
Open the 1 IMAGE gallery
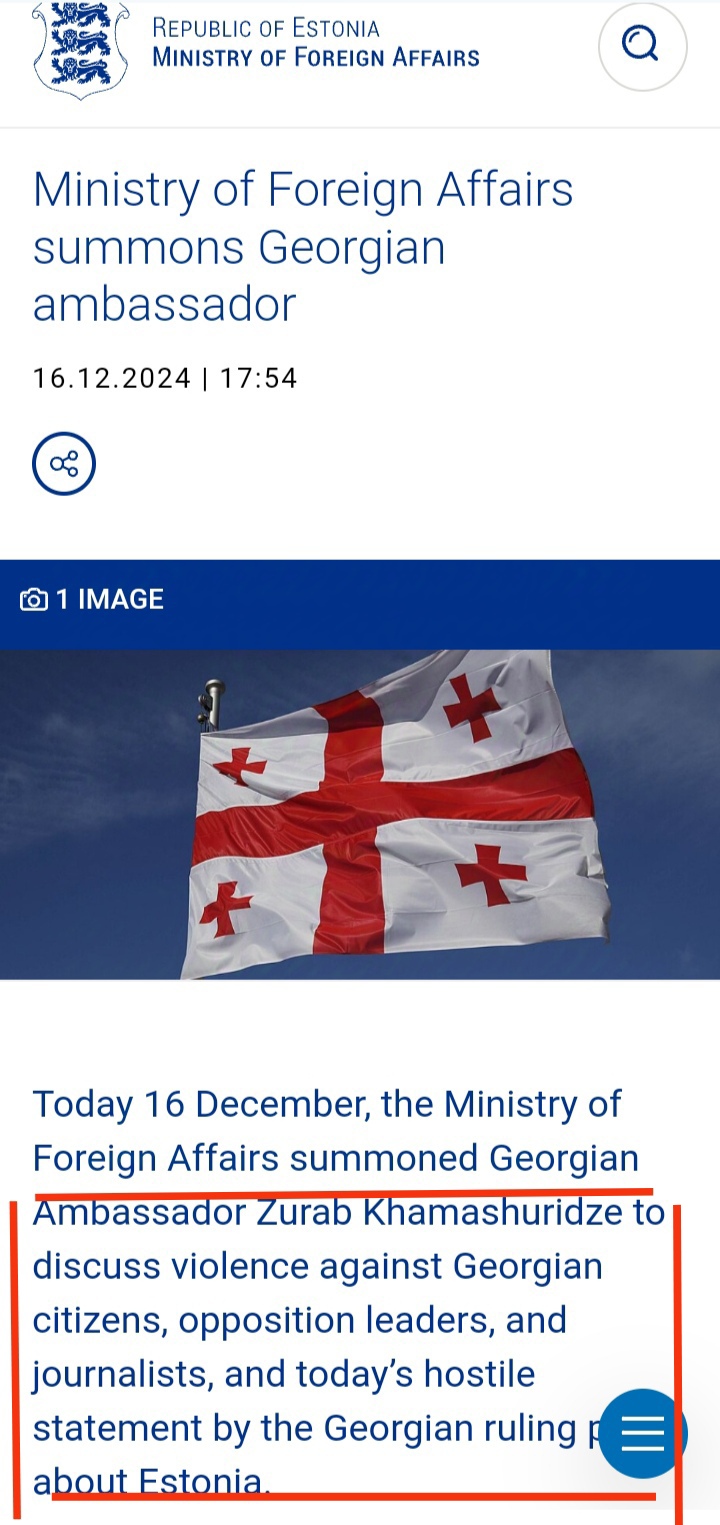click(92, 599)
